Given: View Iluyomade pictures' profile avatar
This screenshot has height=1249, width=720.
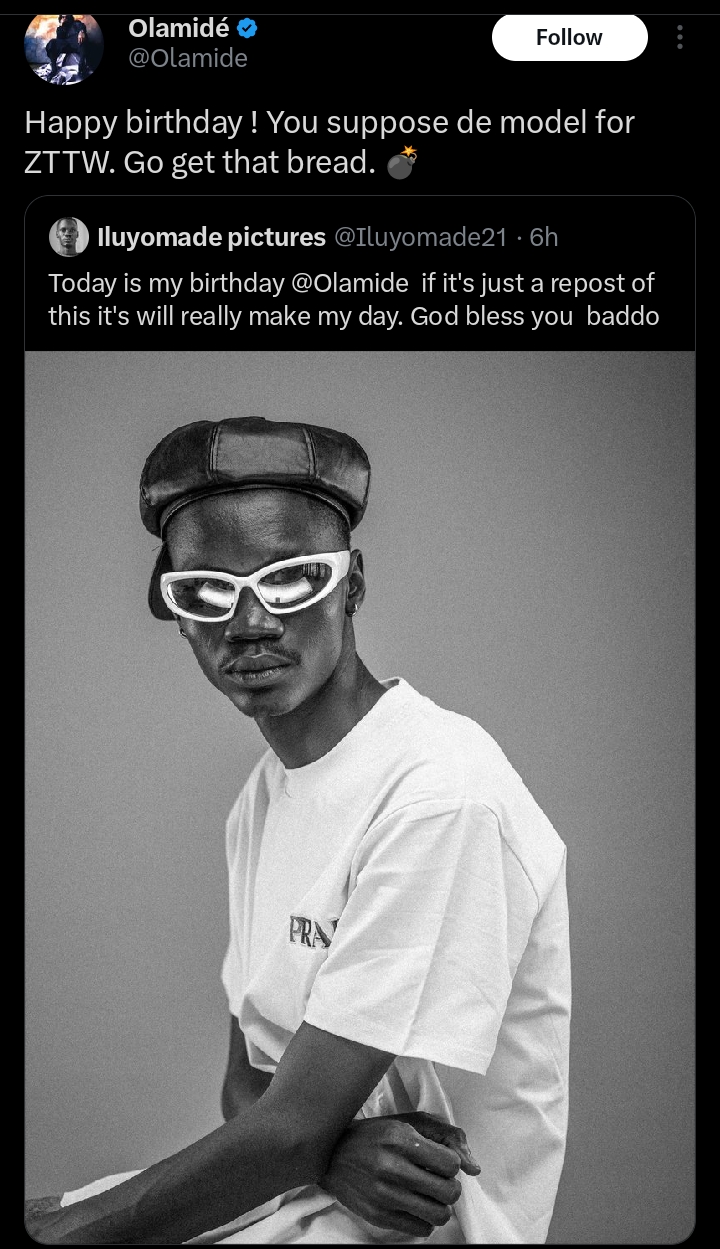Looking at the screenshot, I should (69, 237).
